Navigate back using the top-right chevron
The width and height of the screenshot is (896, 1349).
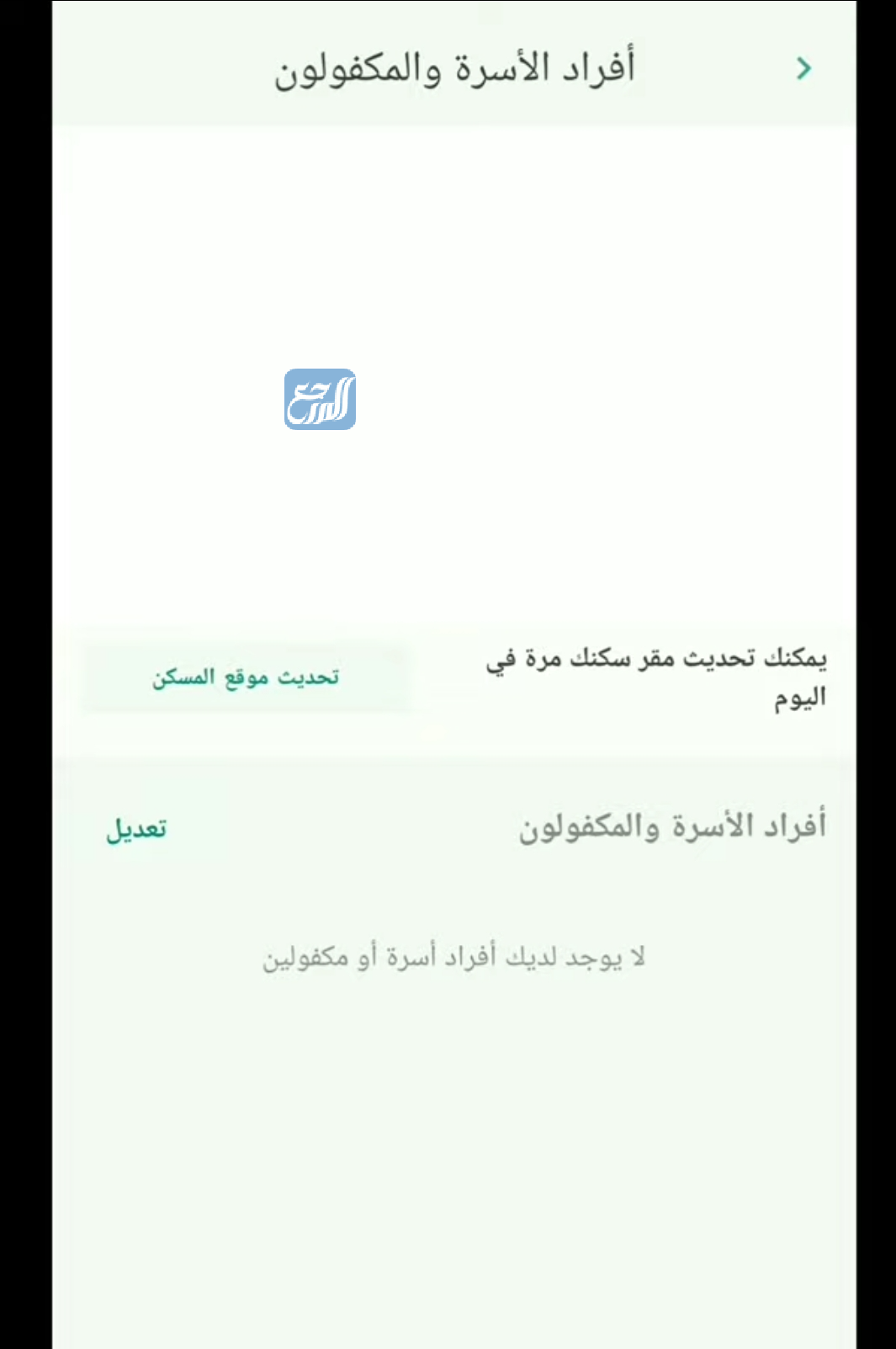[805, 67]
